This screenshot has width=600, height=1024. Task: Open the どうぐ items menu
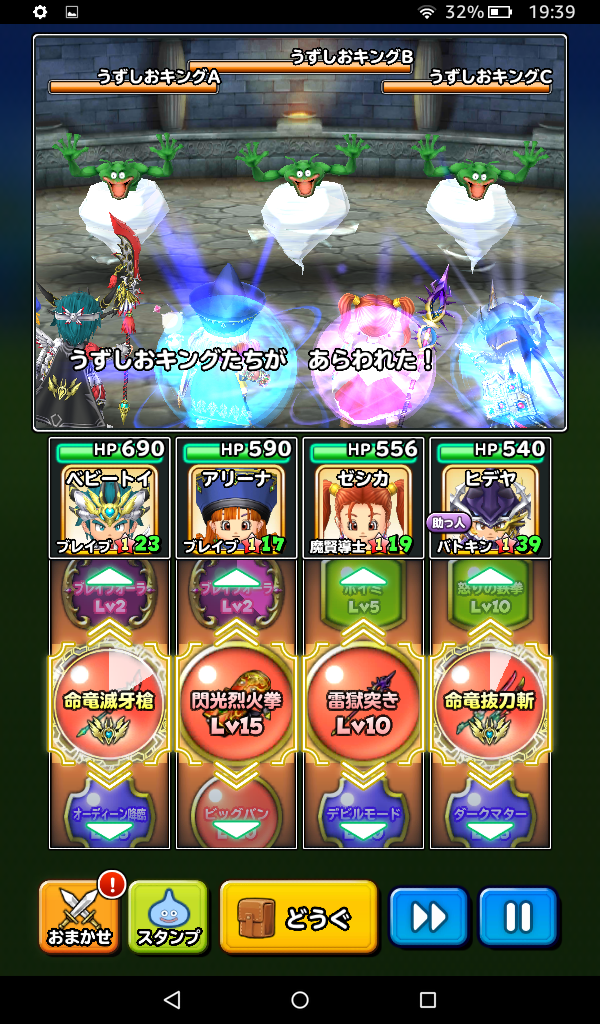[298, 916]
